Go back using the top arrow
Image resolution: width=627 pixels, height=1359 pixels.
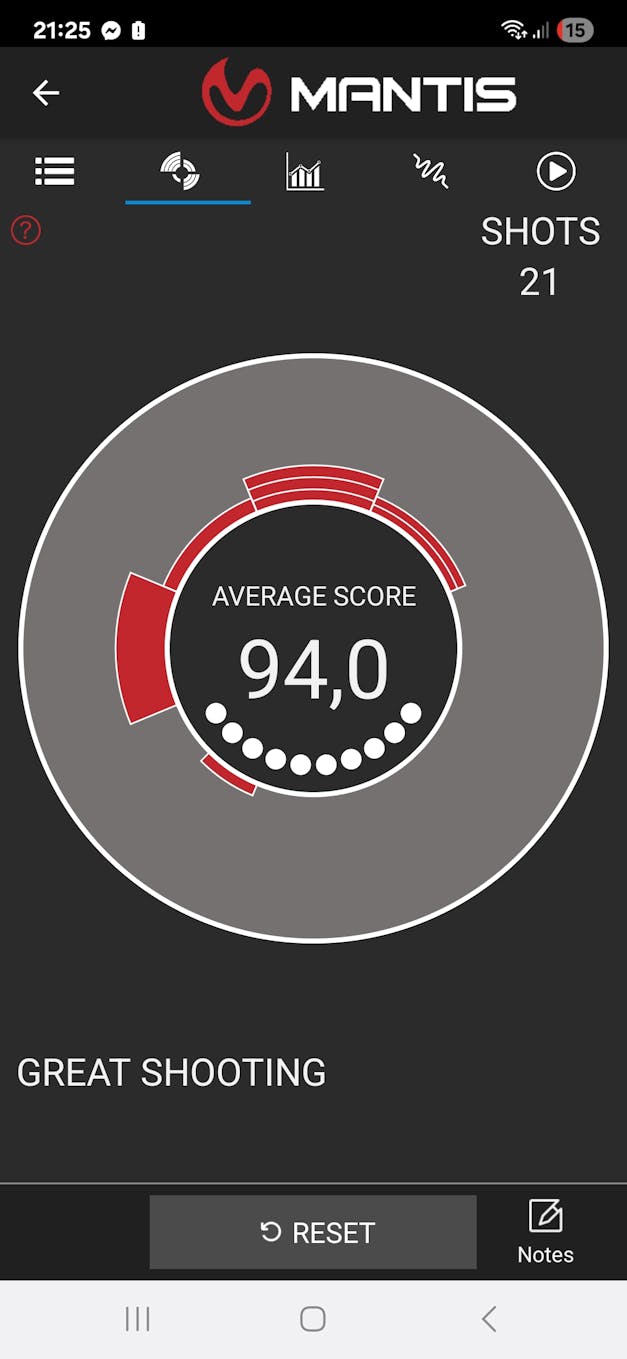point(46,93)
